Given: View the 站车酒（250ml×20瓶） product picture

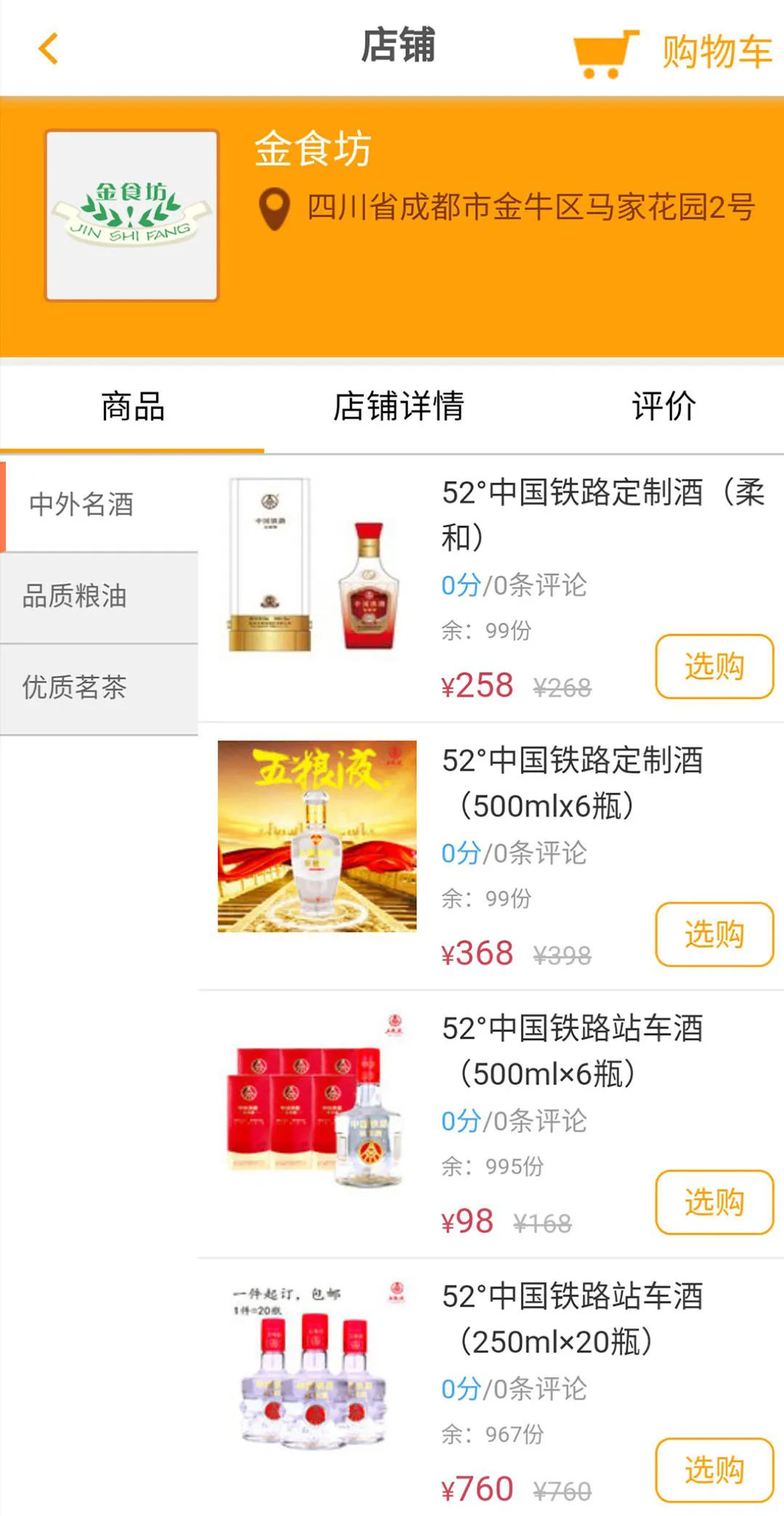Looking at the screenshot, I should tap(317, 1371).
